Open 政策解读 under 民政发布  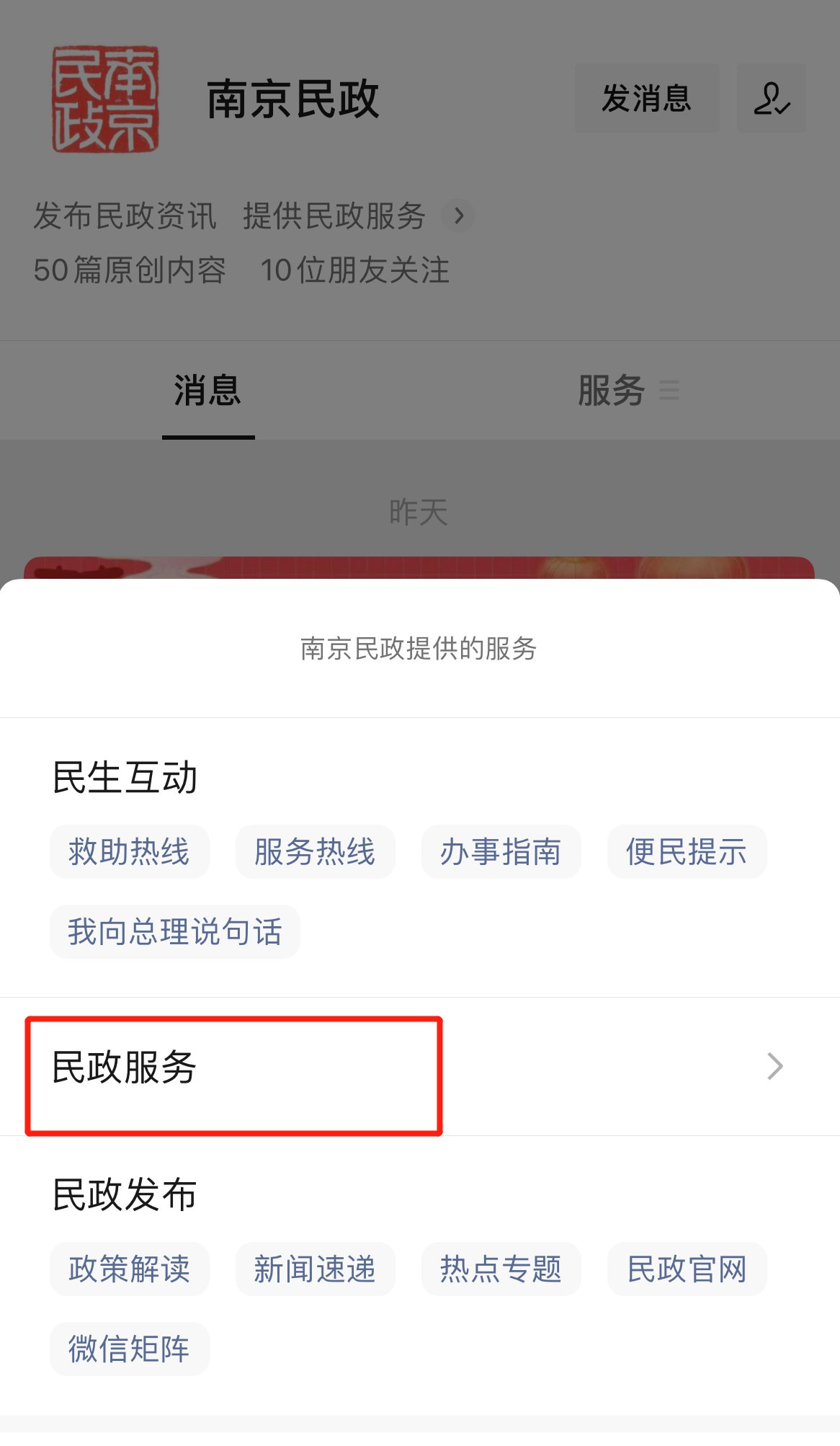(x=129, y=1269)
